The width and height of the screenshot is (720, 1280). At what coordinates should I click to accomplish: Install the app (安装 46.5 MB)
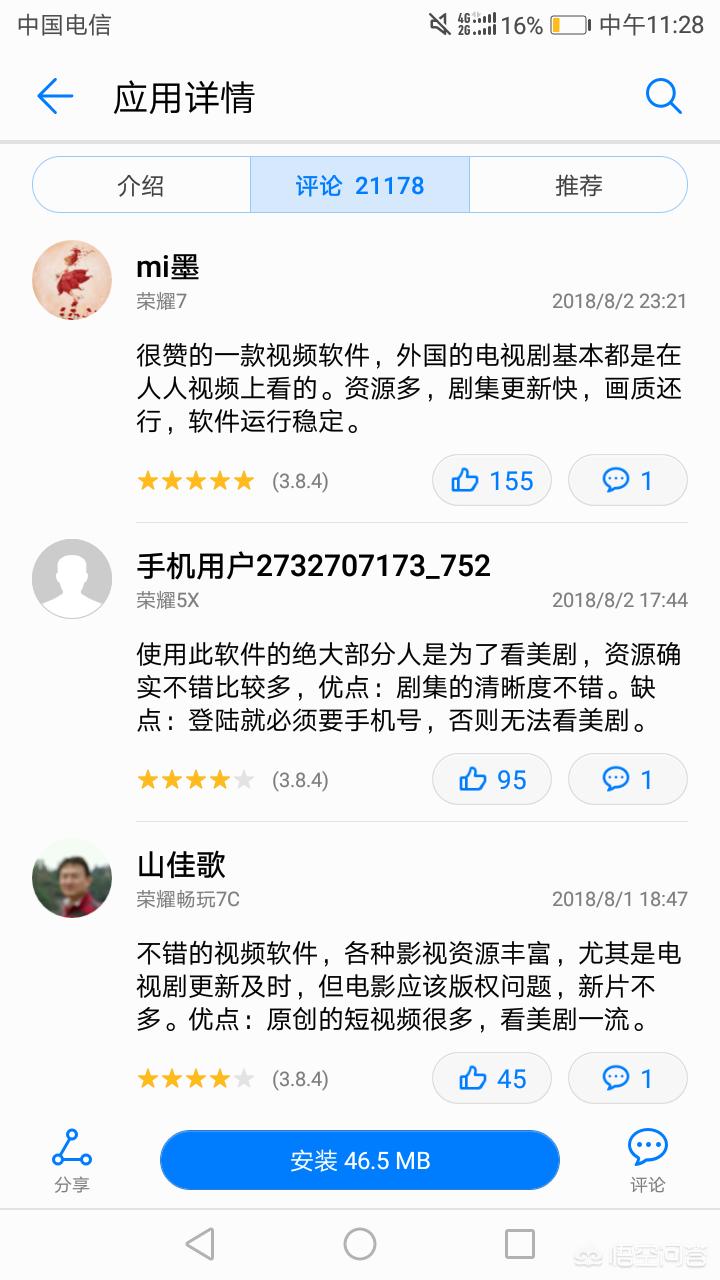(360, 1160)
